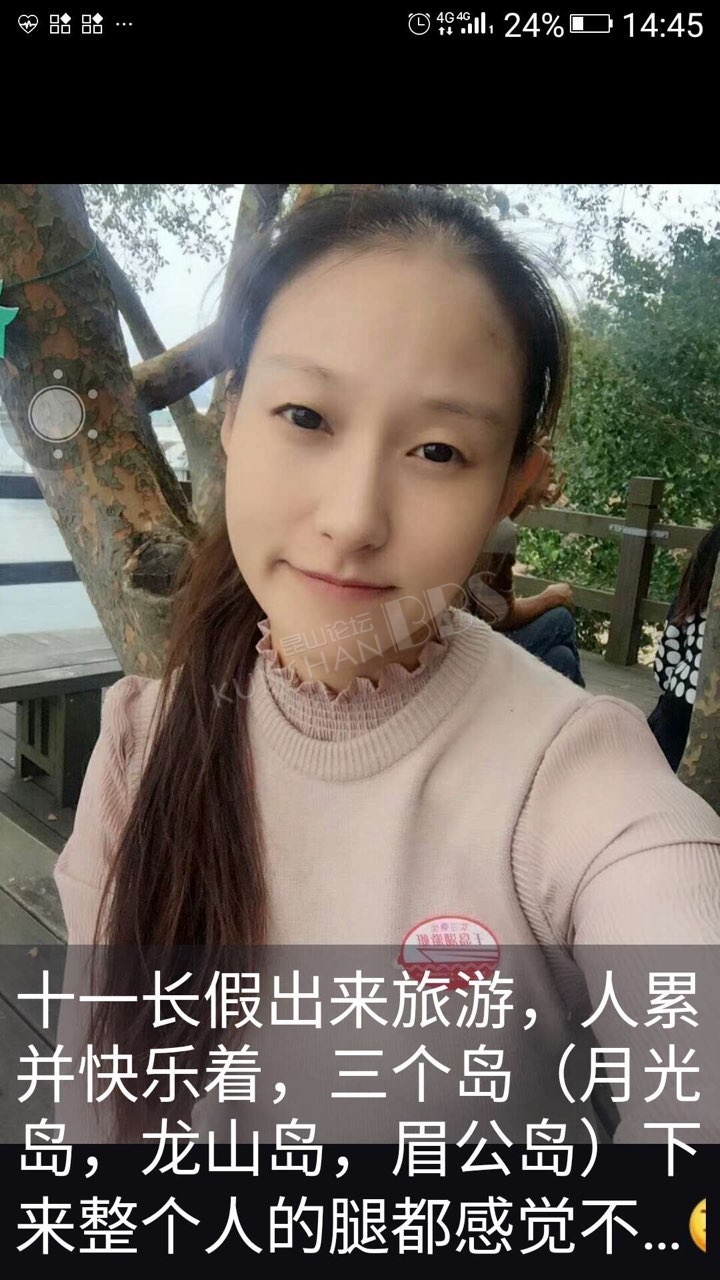This screenshot has width=720, height=1280.
Task: Tap the floating assistive ball
Action: point(57,413)
